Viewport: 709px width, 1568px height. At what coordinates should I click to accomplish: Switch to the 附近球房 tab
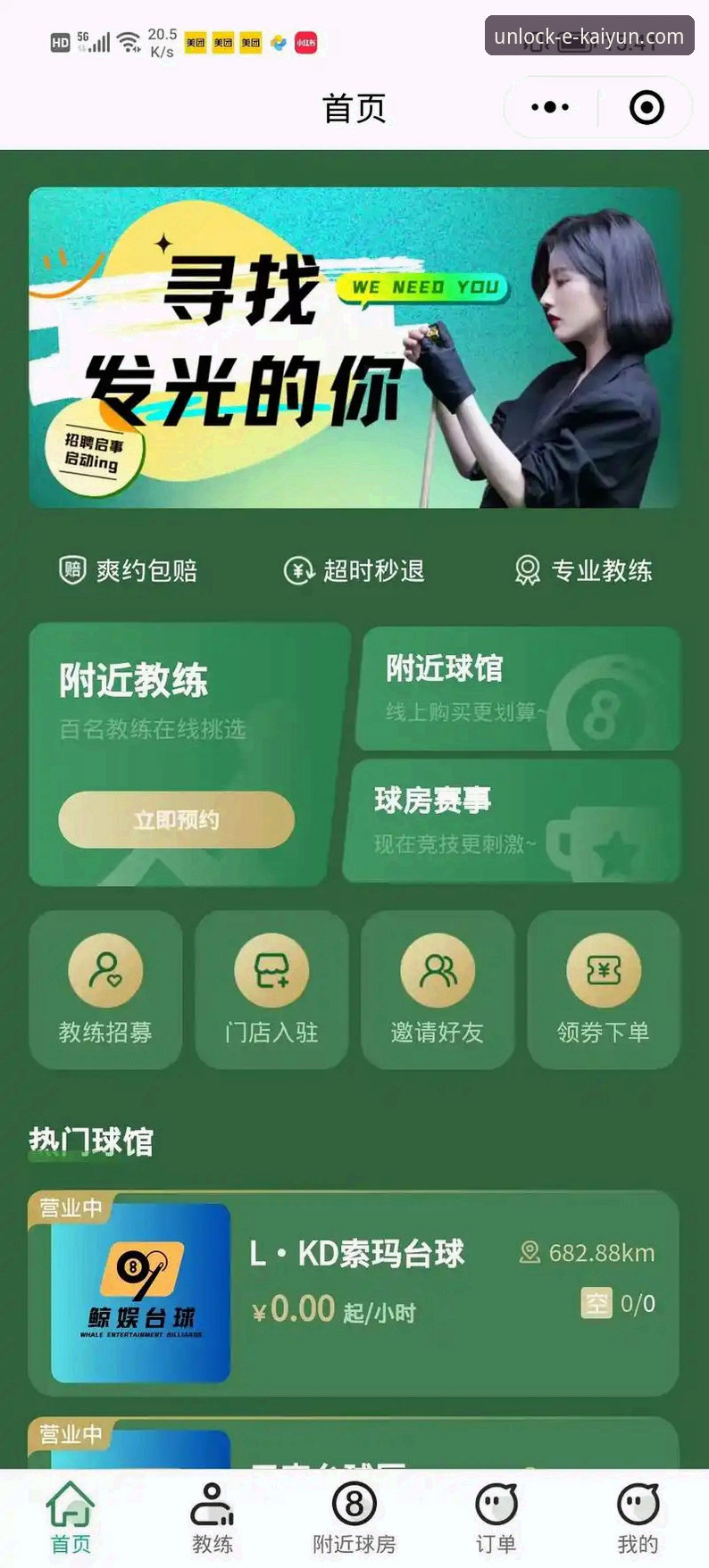click(x=354, y=1518)
